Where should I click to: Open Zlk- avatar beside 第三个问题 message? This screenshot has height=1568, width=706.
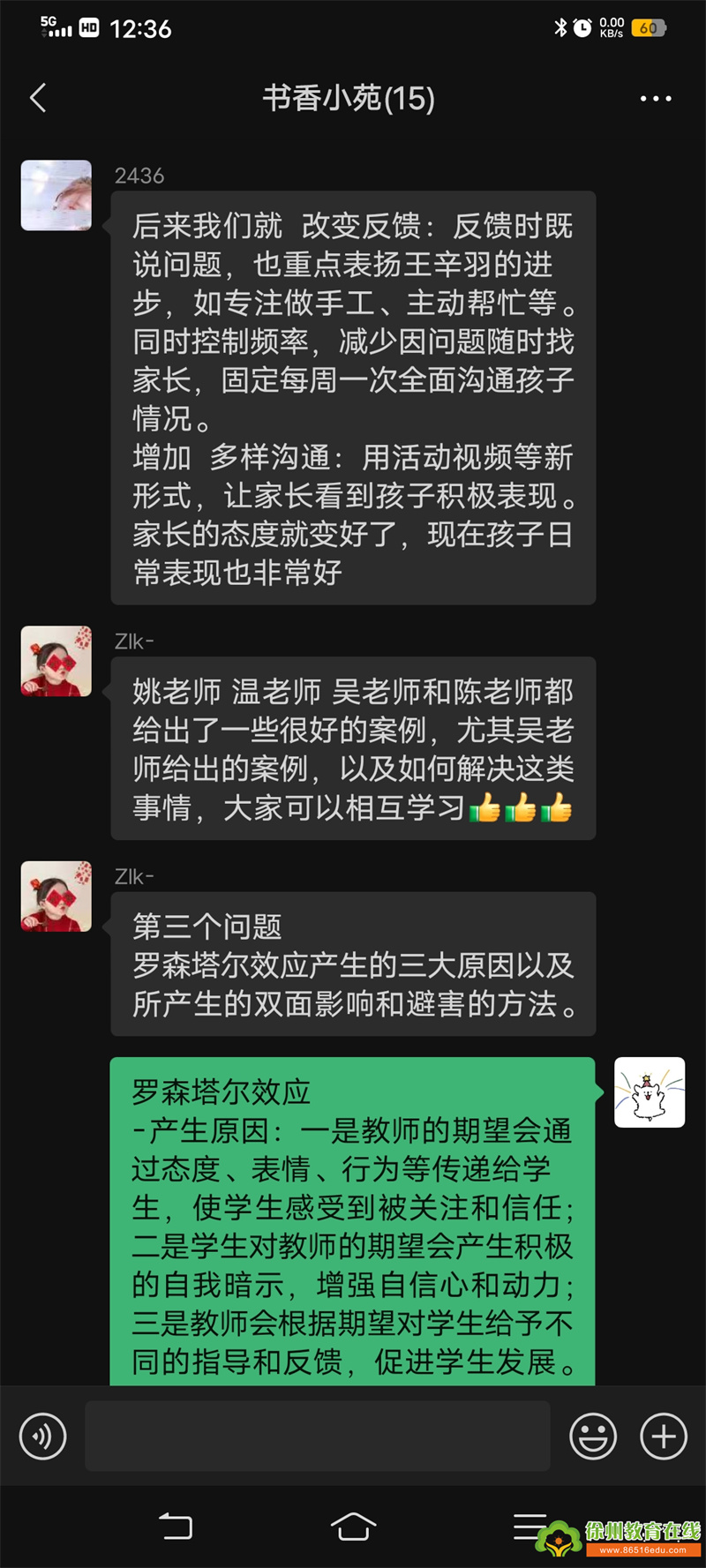pyautogui.click(x=56, y=896)
